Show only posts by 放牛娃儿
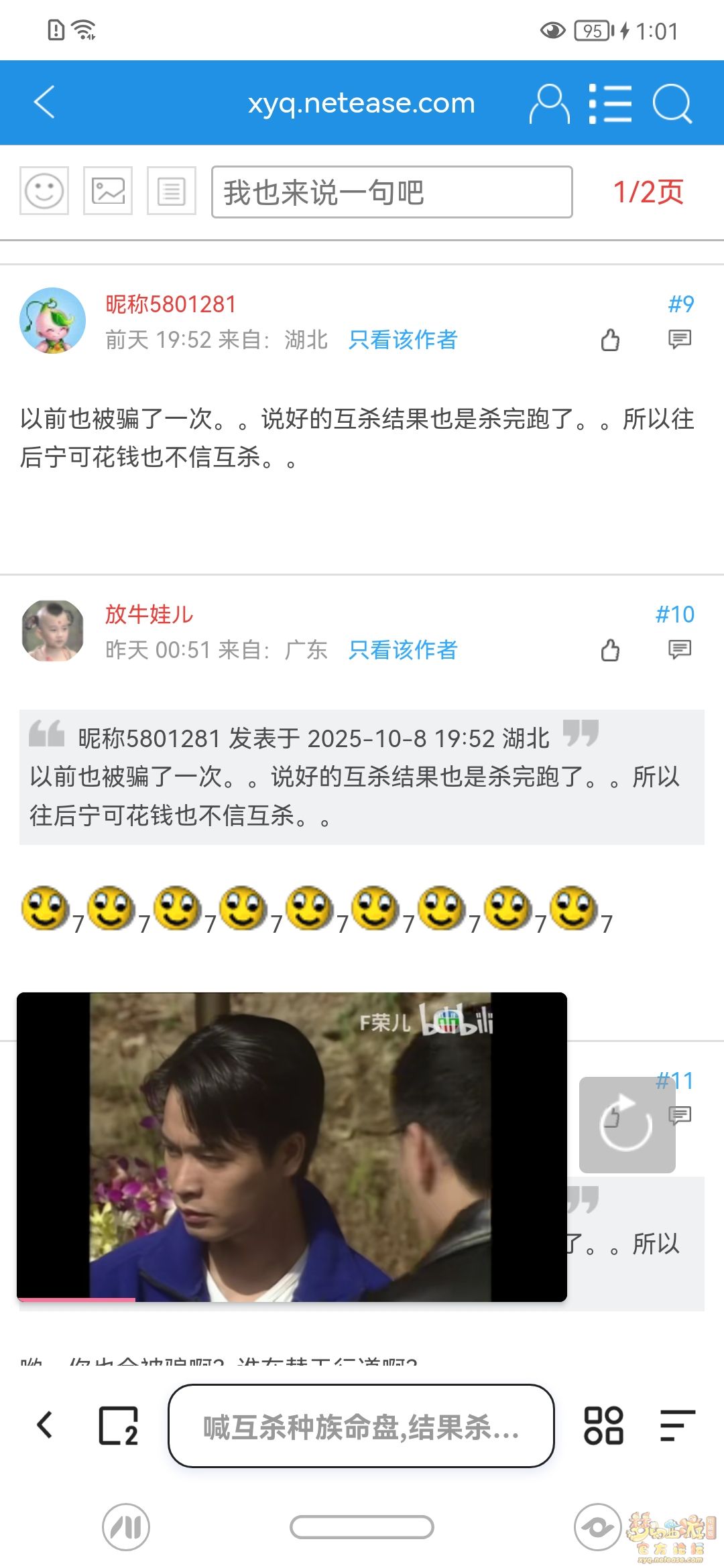Viewport: 724px width, 1568px height. point(402,650)
